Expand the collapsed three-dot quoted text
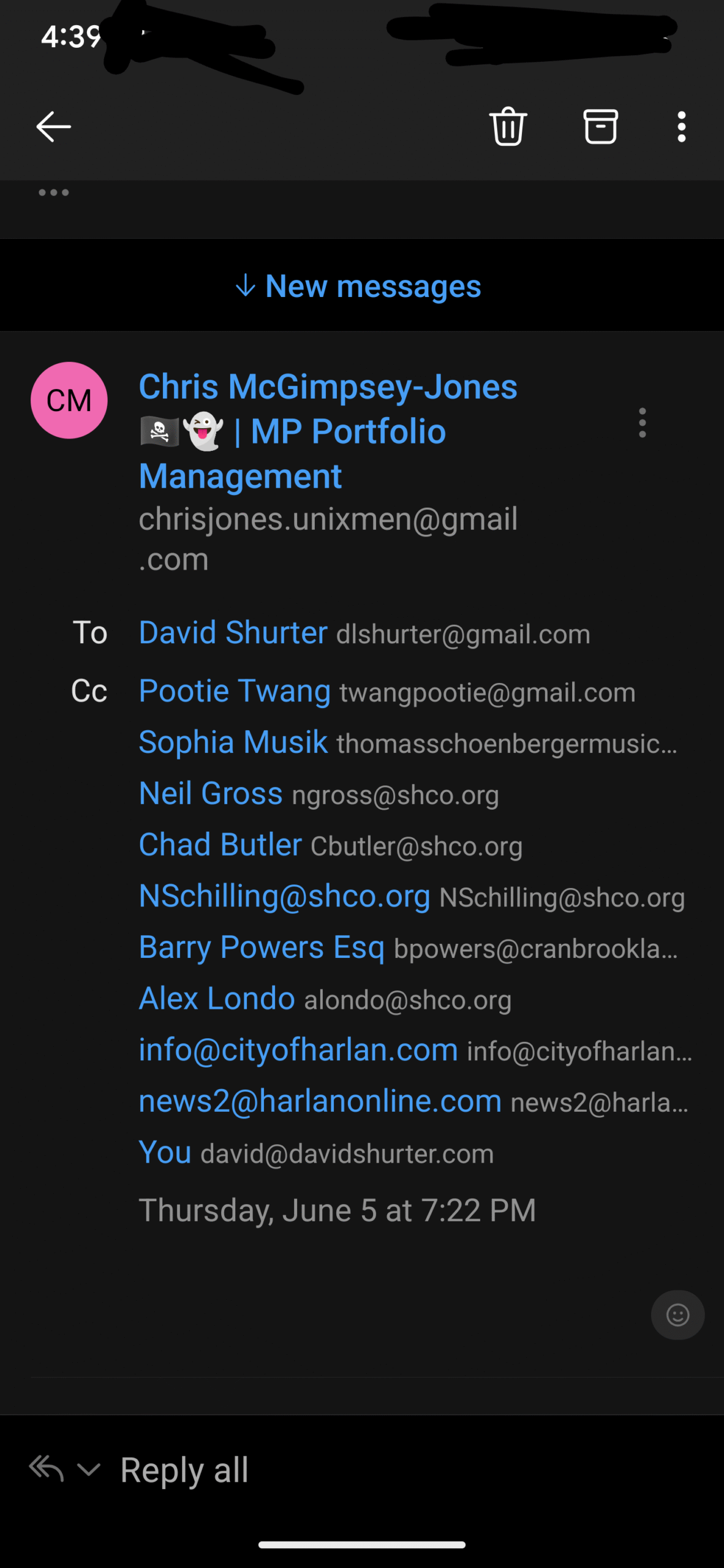This screenshot has width=724, height=1568. click(x=54, y=192)
